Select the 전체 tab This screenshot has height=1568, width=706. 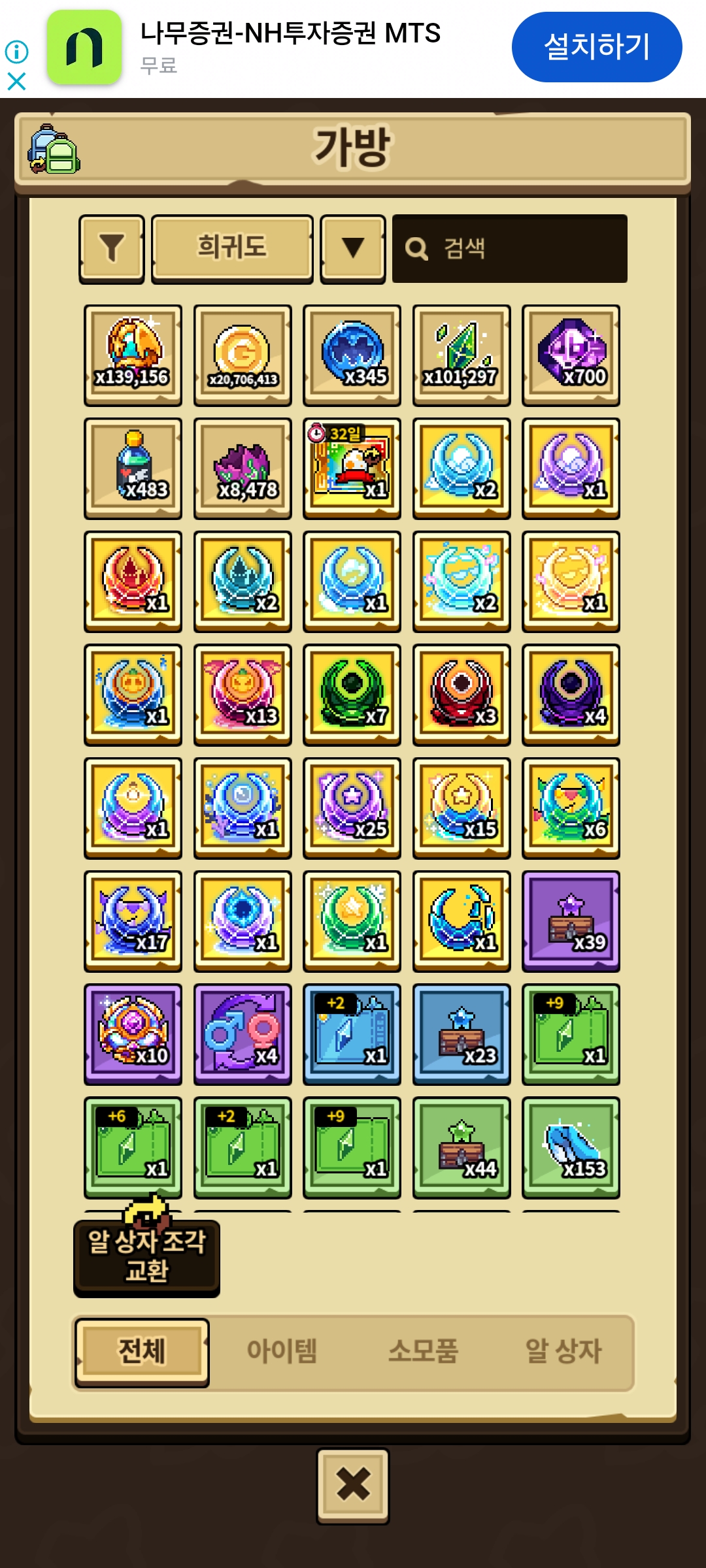(x=142, y=1351)
